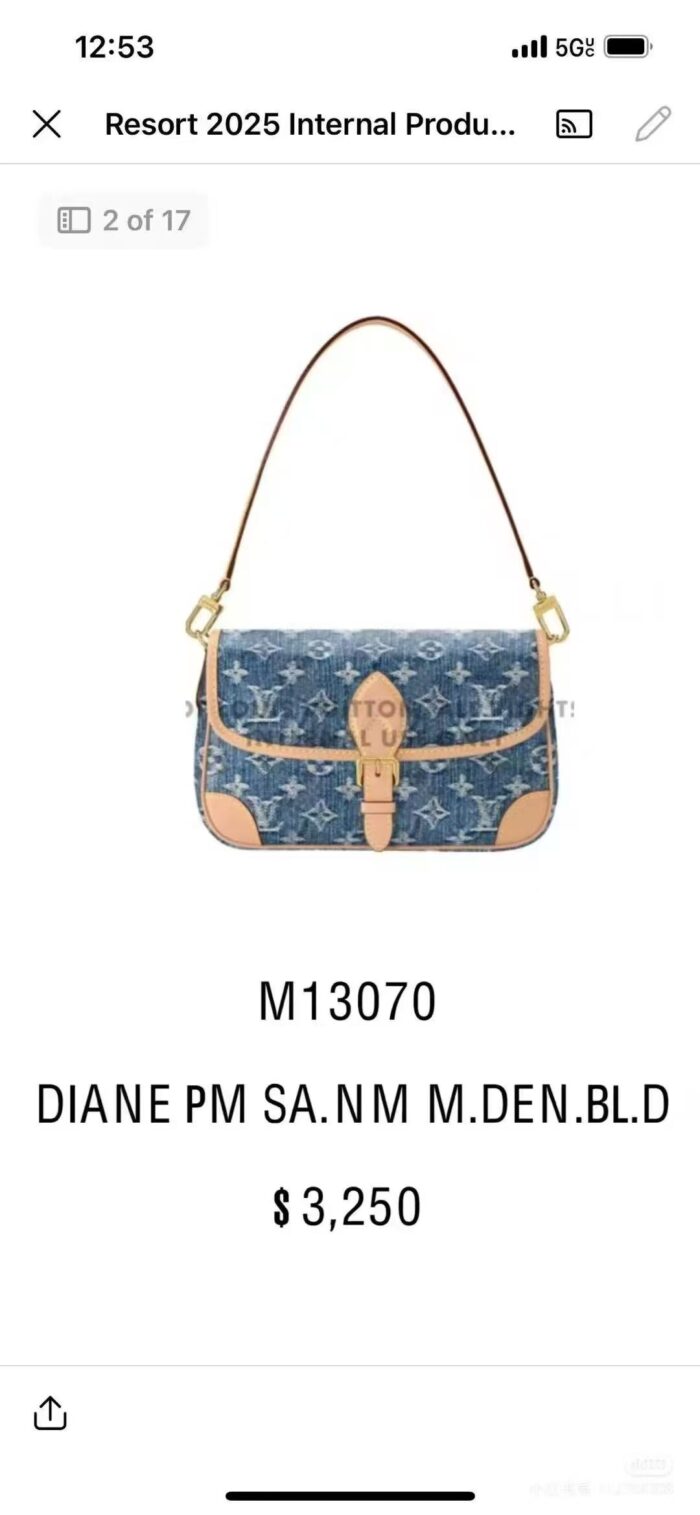Share this document

tap(50, 1412)
